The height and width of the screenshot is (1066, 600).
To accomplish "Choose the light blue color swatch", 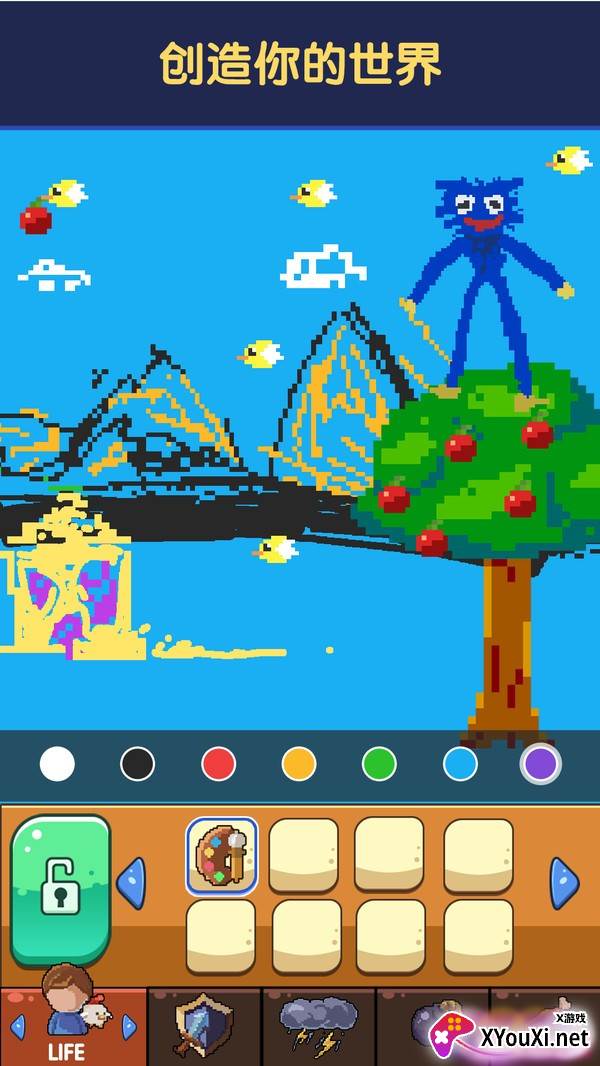I will (460, 763).
